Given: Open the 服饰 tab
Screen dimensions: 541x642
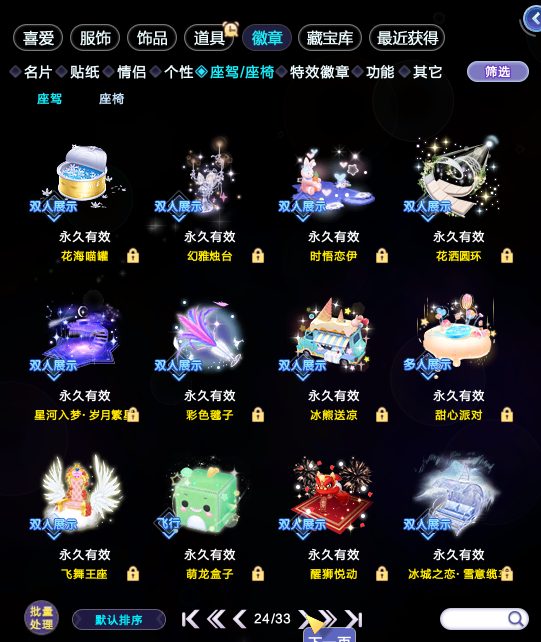Looking at the screenshot, I should point(95,38).
